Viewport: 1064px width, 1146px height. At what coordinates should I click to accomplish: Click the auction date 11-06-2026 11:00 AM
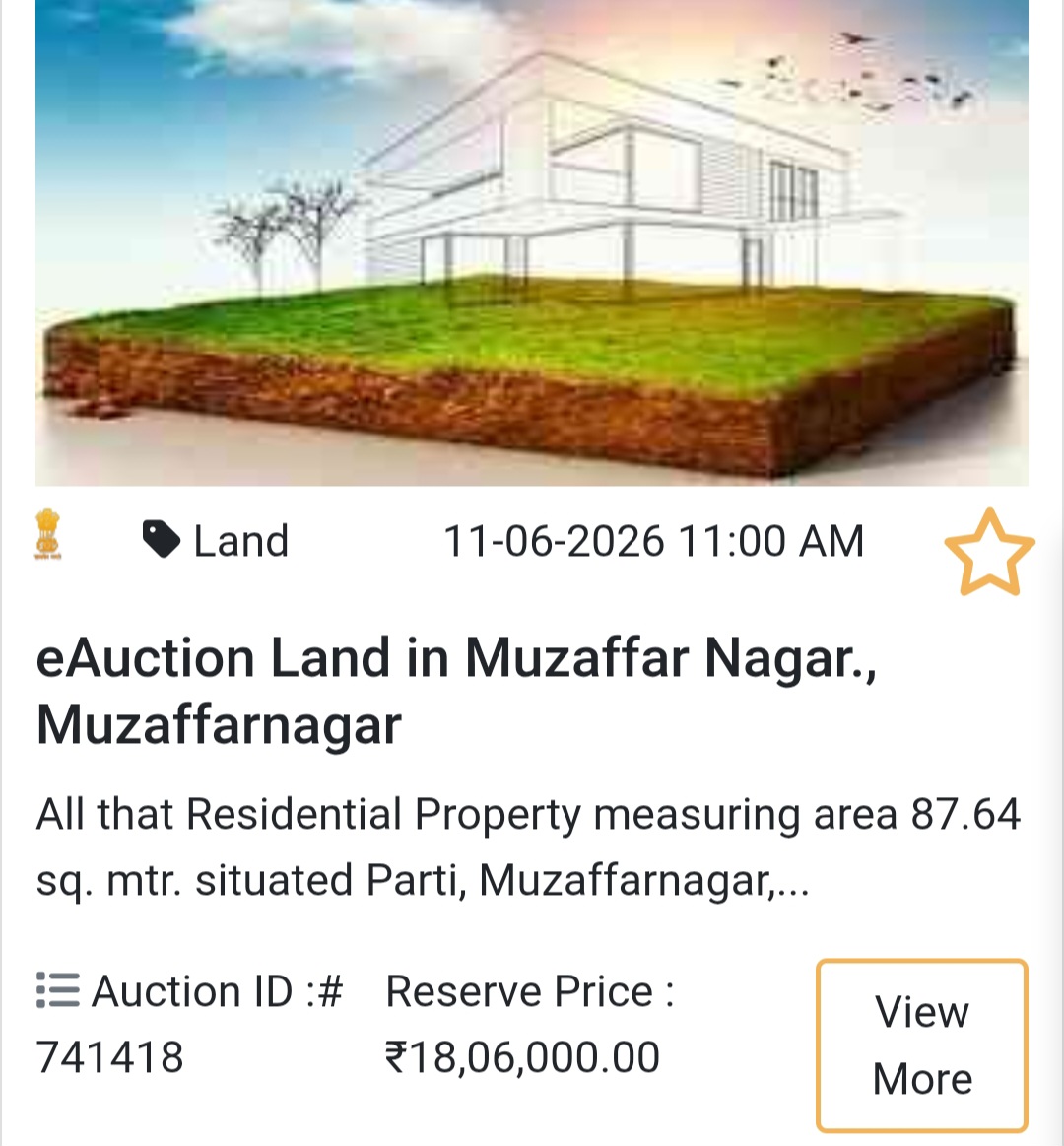653,540
